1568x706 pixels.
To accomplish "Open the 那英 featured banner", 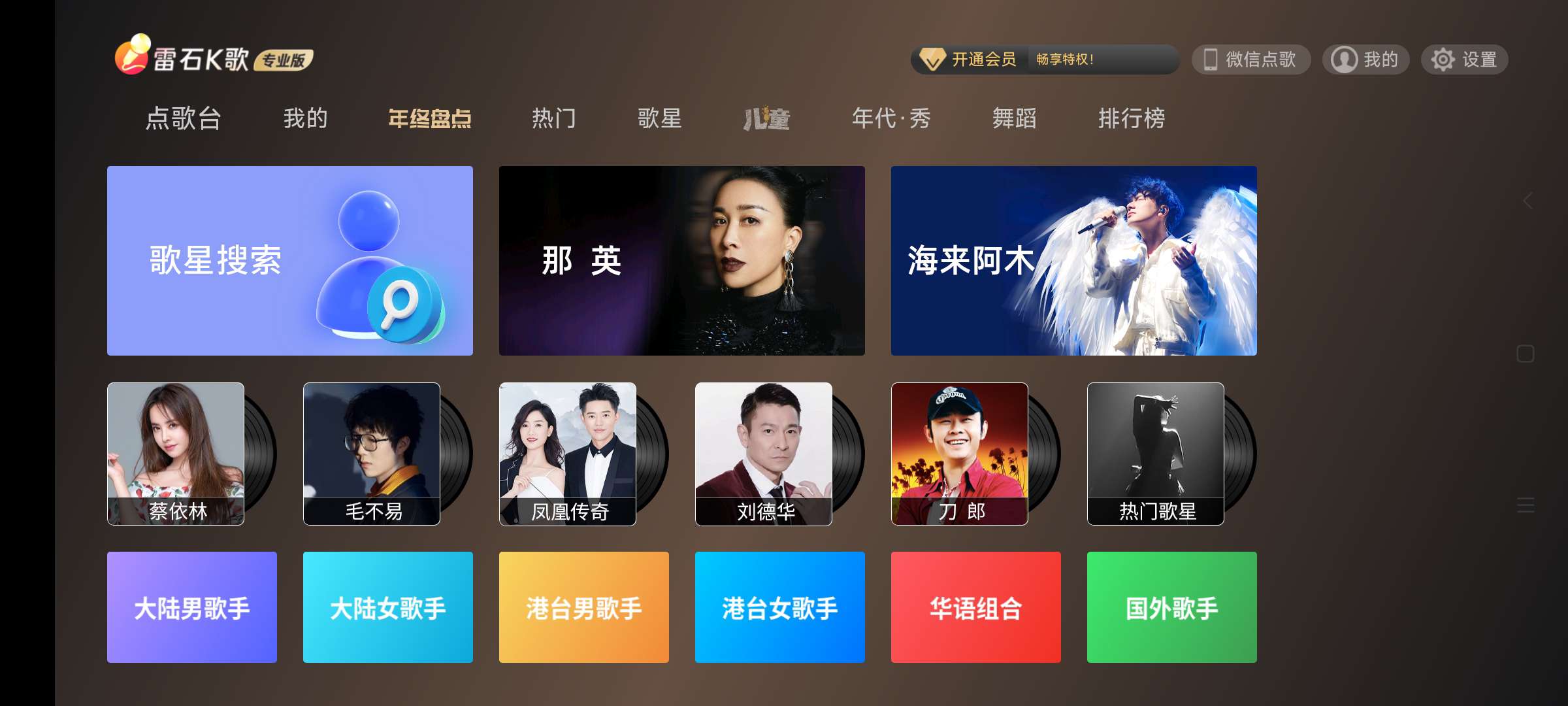I will pos(681,260).
